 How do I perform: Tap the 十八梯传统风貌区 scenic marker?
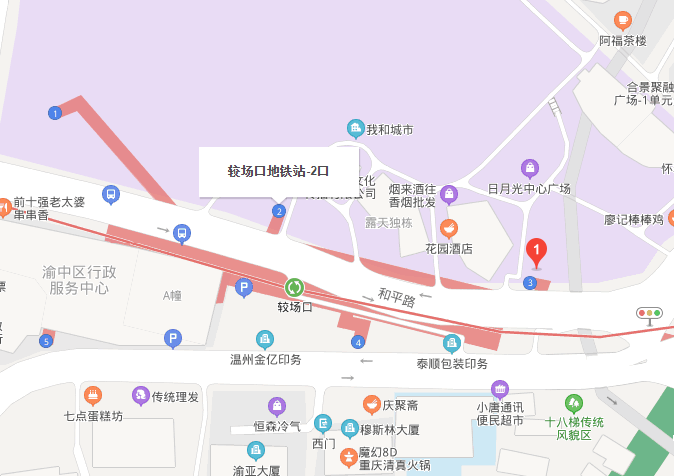[574, 403]
